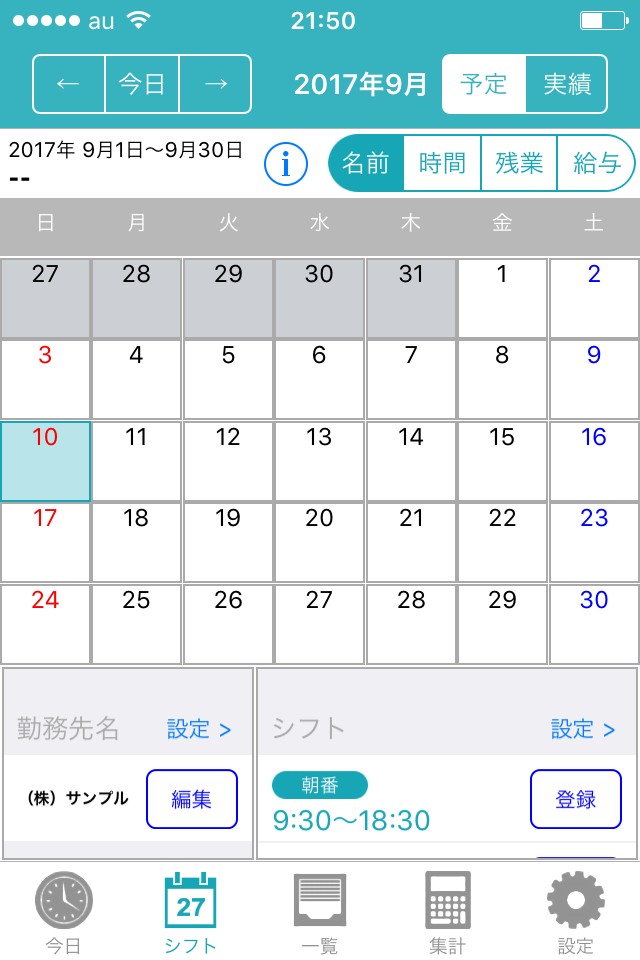The width and height of the screenshot is (640, 960).
Task: Switch to the 予定 segment
Action: pos(484,84)
